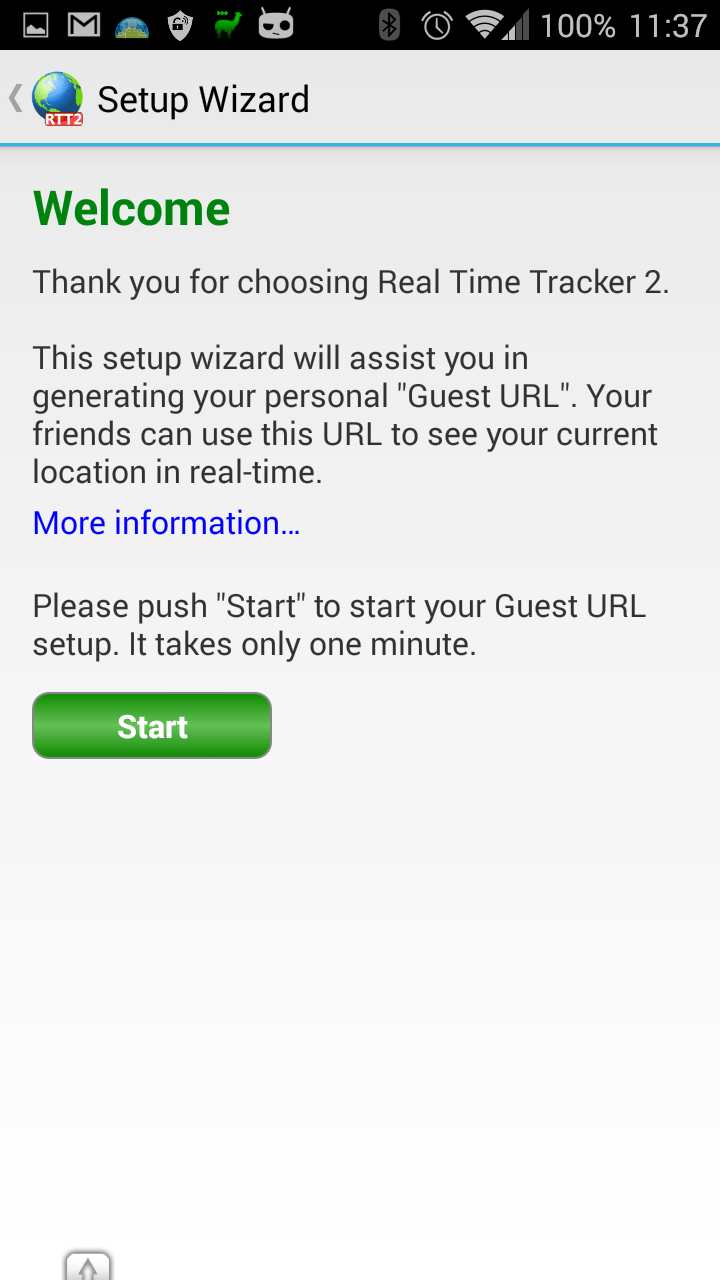Go back via the app icon arrow
The image size is (720, 1280).
coord(45,99)
